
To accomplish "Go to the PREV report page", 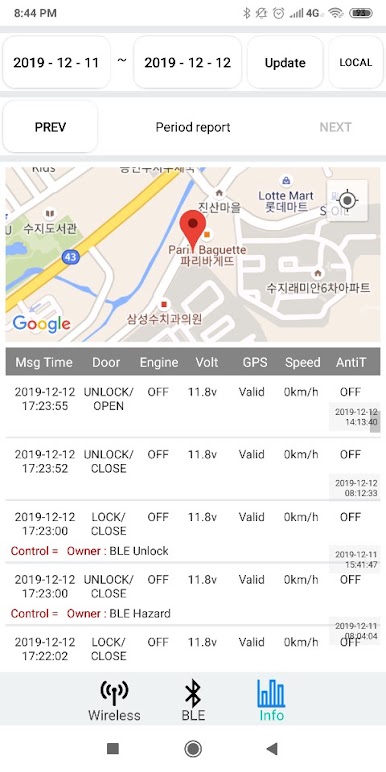I will tap(50, 127).
